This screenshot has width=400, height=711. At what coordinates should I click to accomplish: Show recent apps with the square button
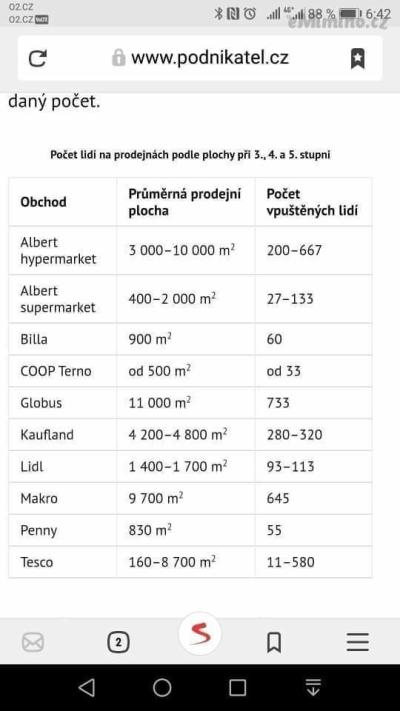pyautogui.click(x=238, y=687)
